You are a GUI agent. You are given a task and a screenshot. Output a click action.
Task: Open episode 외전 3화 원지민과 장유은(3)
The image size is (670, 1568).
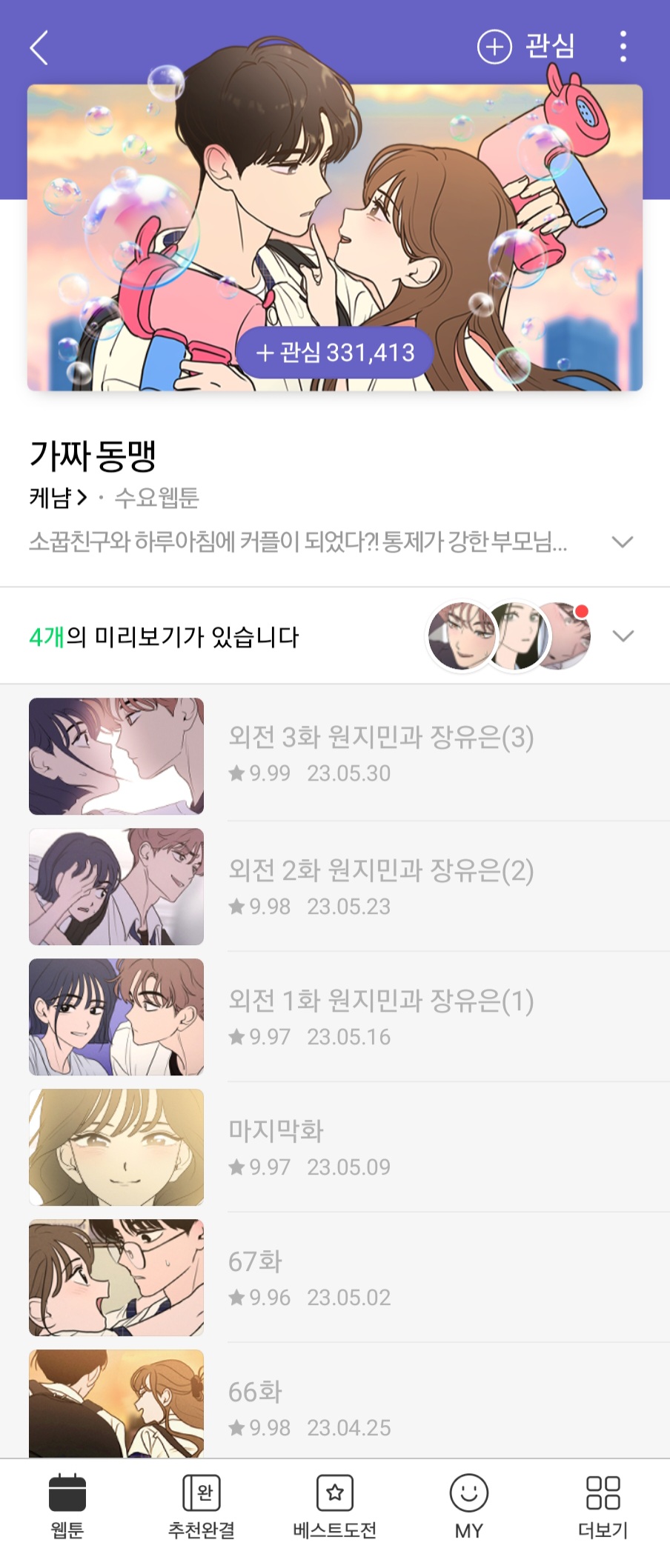[x=380, y=754]
